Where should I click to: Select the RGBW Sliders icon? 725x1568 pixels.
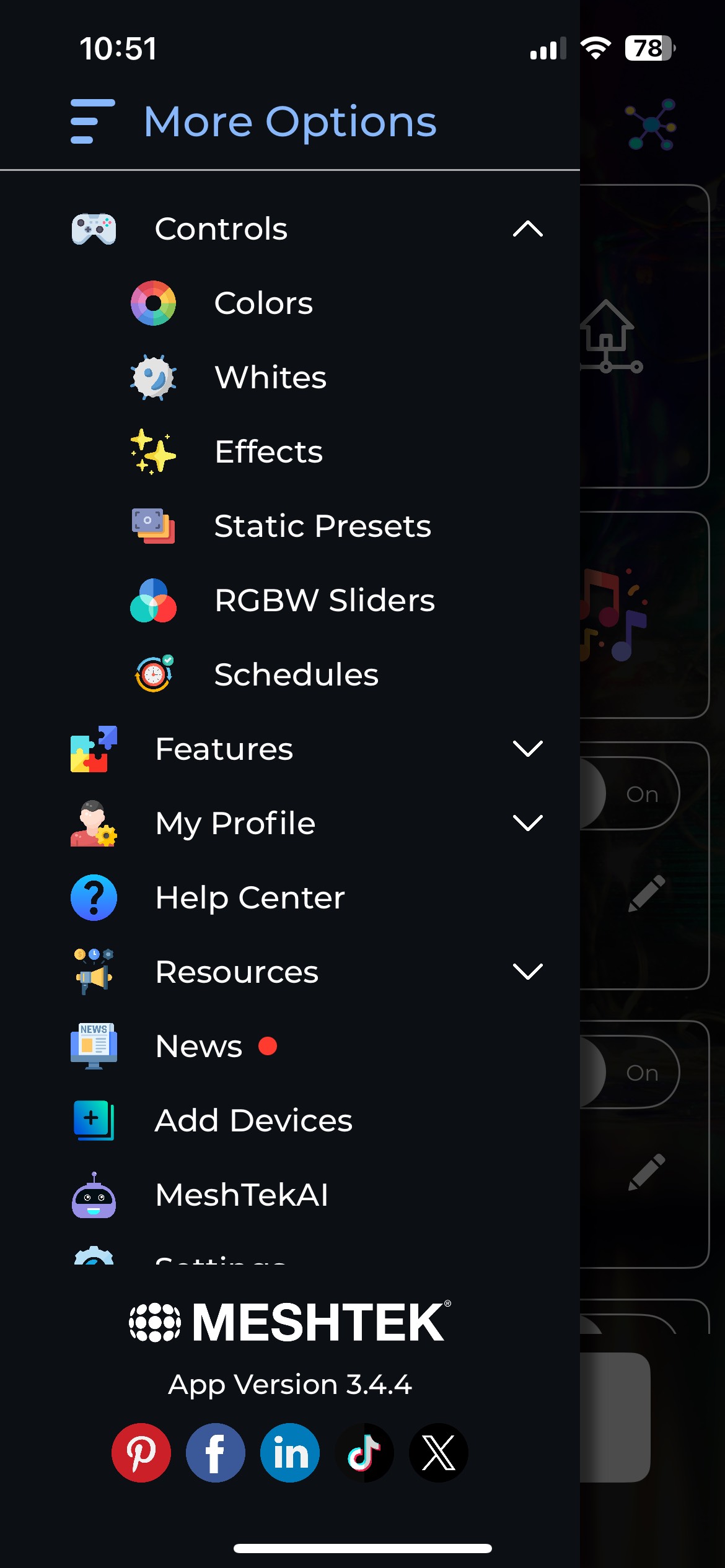tap(154, 601)
